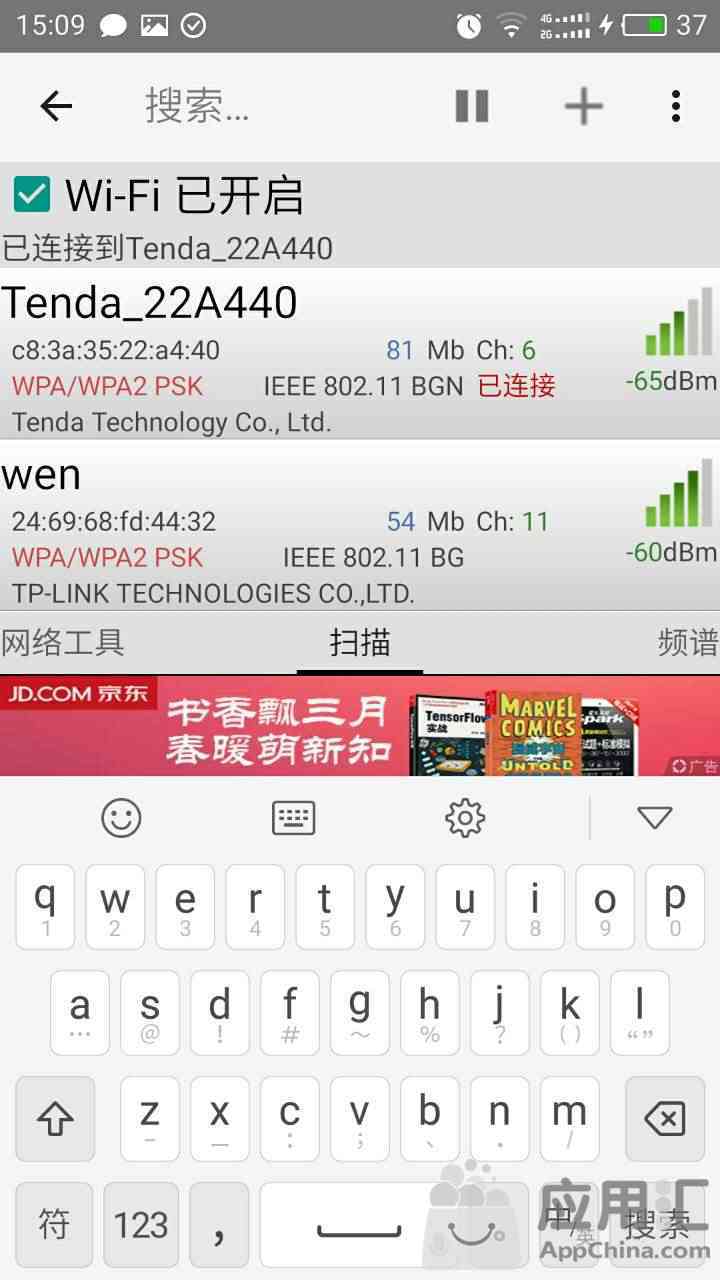This screenshot has height=1280, width=720.
Task: Switch to the 频谱 tab
Action: pyautogui.click(x=687, y=642)
